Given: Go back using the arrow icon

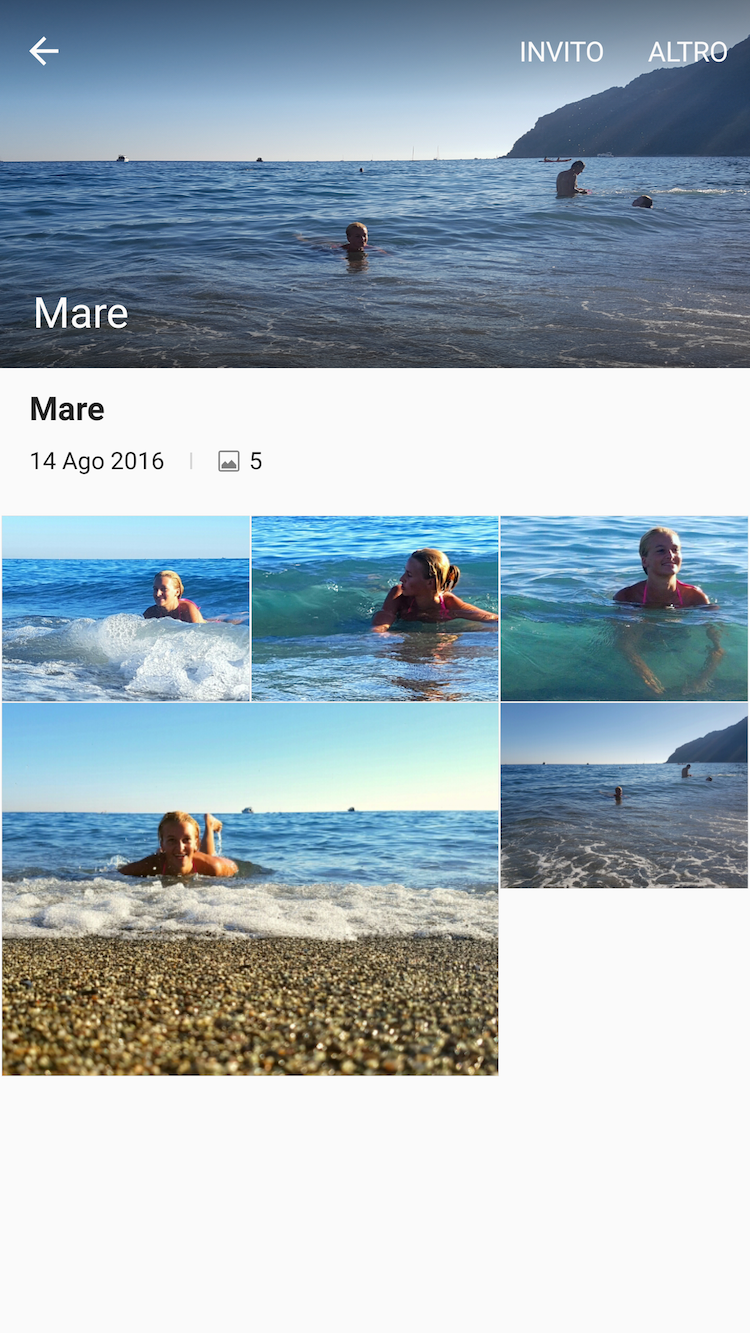Looking at the screenshot, I should pyautogui.click(x=44, y=51).
